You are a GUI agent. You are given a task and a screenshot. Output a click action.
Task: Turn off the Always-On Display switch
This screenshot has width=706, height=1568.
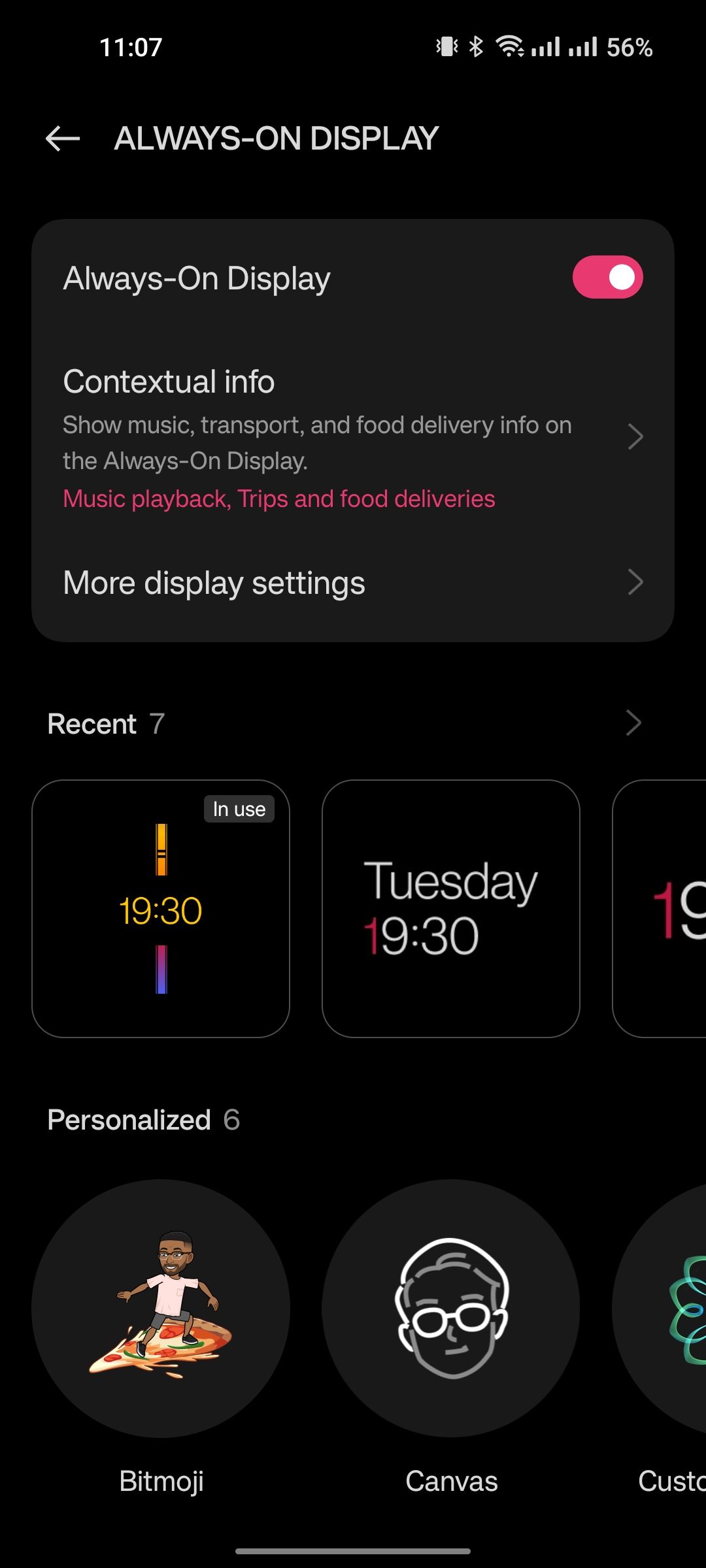(x=607, y=277)
